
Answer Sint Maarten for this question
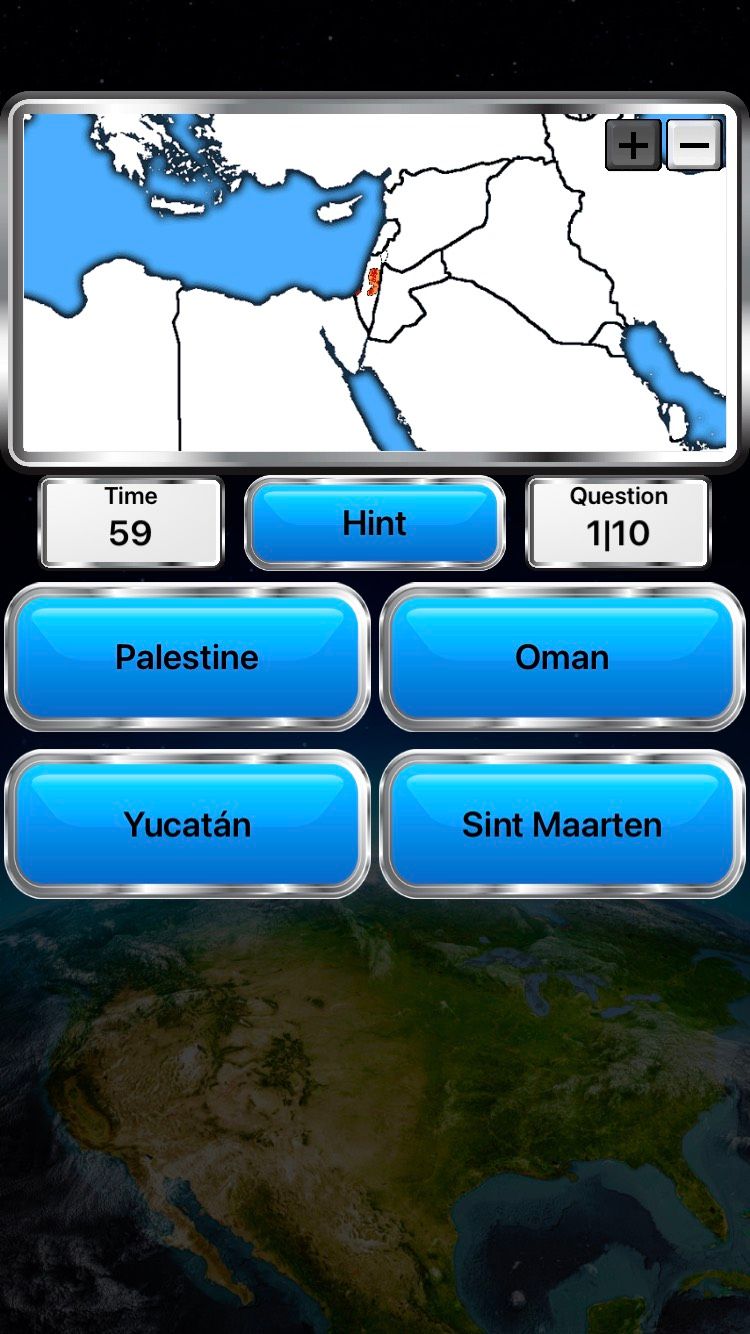tap(561, 824)
